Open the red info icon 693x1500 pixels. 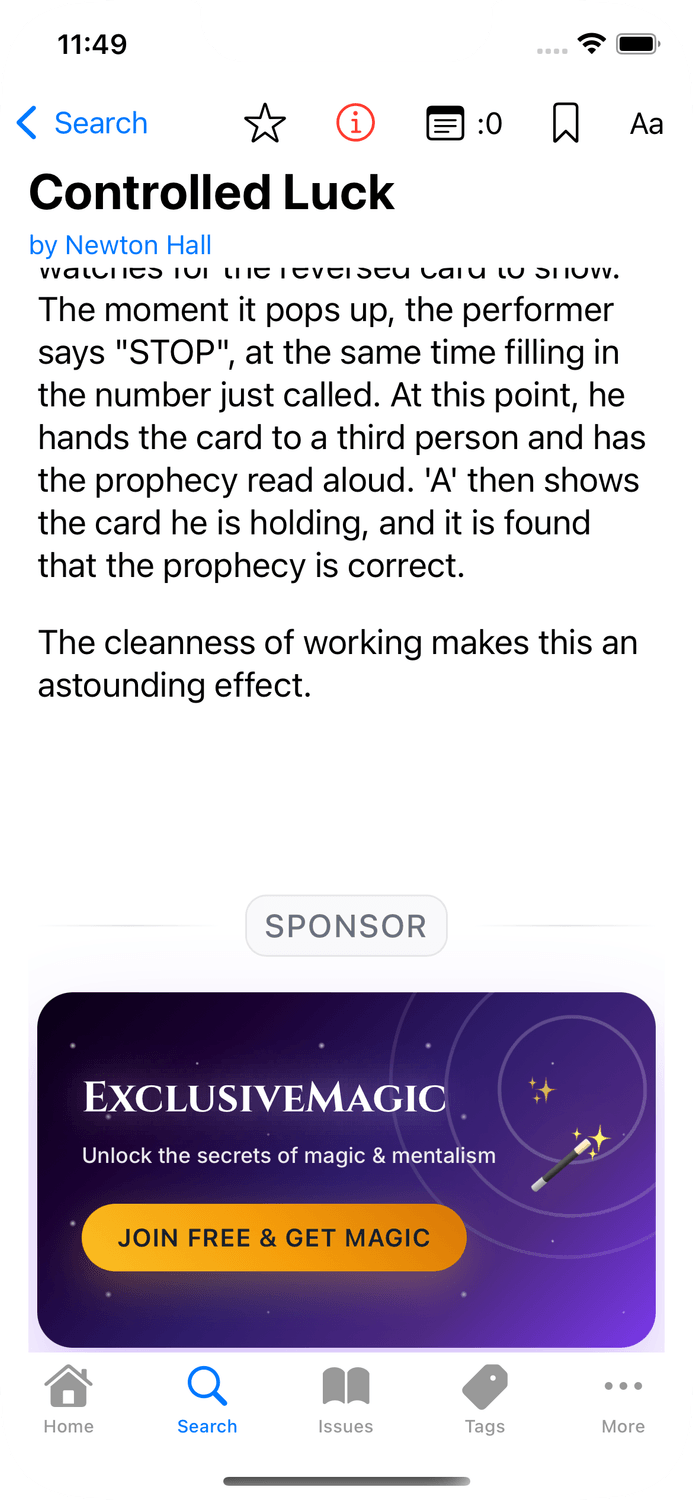(355, 124)
